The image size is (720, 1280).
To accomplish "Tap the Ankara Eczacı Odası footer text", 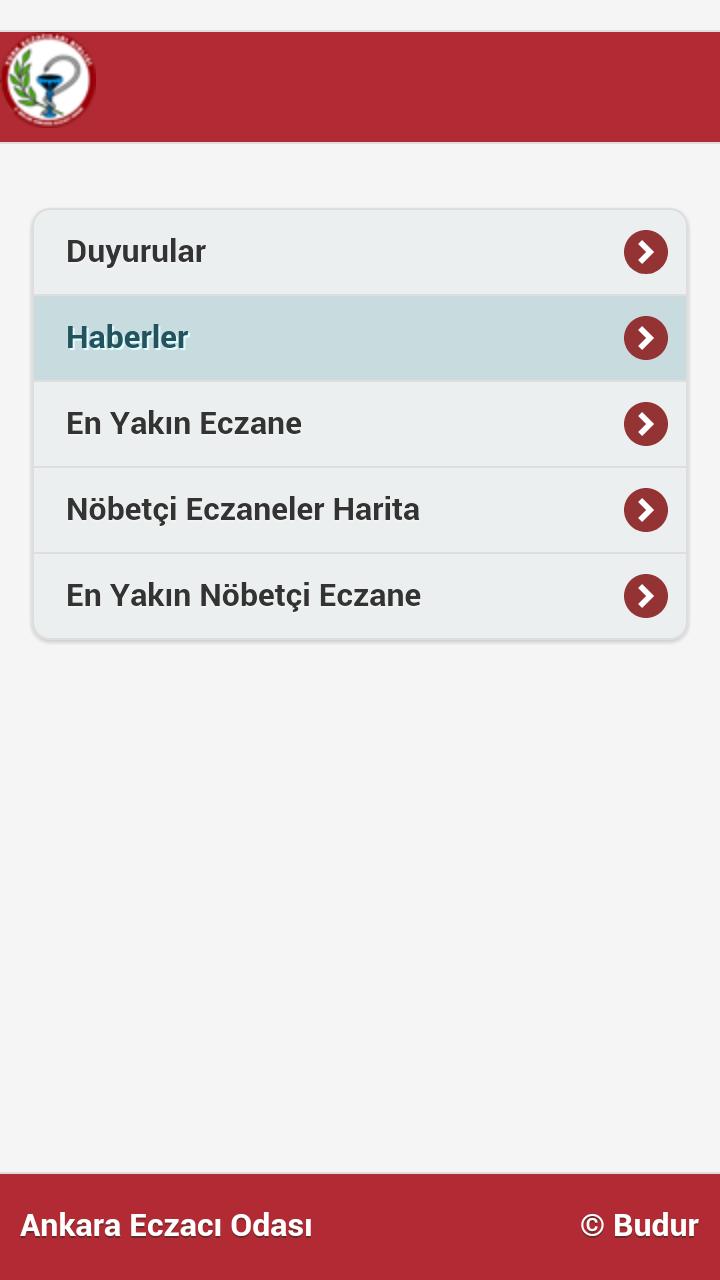I will [x=165, y=1225].
